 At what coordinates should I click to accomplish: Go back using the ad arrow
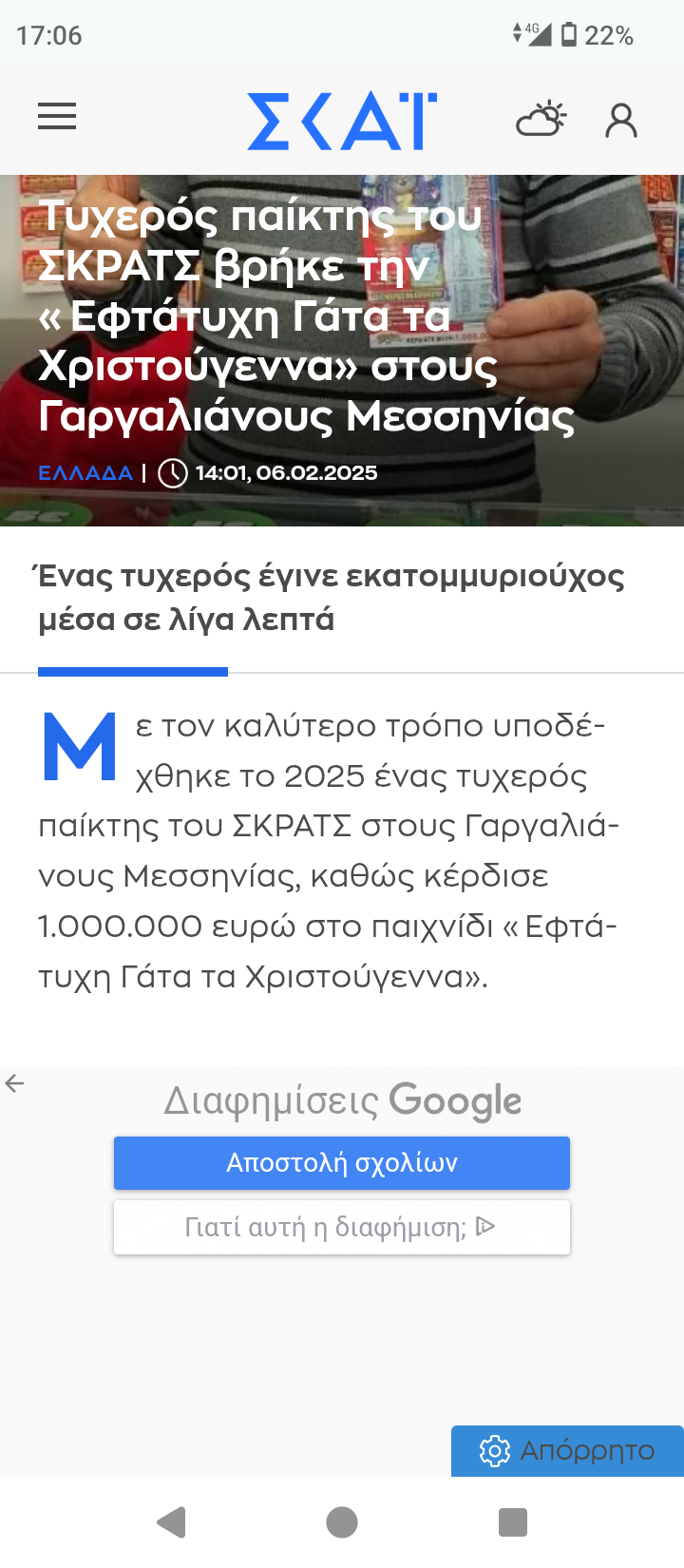[15, 1083]
